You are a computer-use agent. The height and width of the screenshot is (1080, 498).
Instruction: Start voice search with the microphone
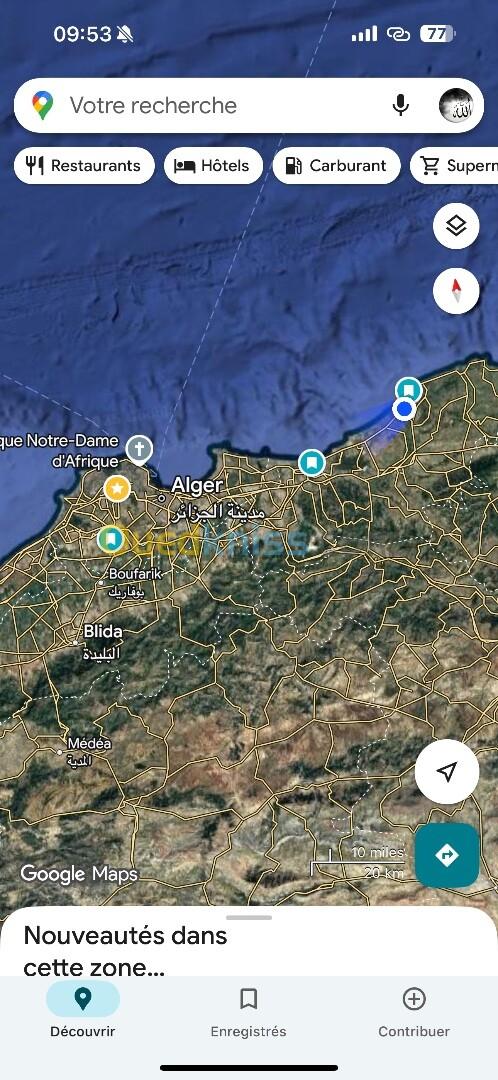coord(400,105)
